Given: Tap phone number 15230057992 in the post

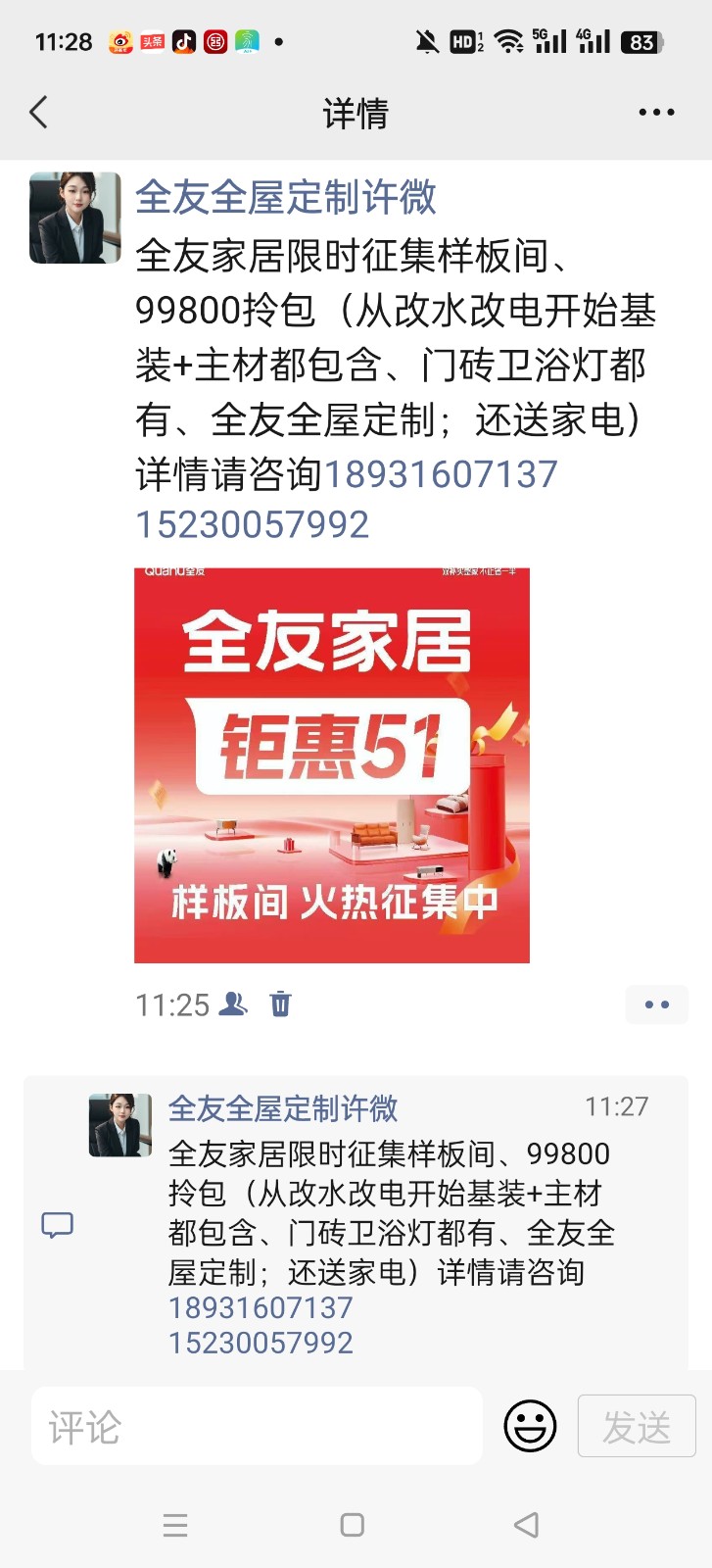Looking at the screenshot, I should (x=252, y=525).
